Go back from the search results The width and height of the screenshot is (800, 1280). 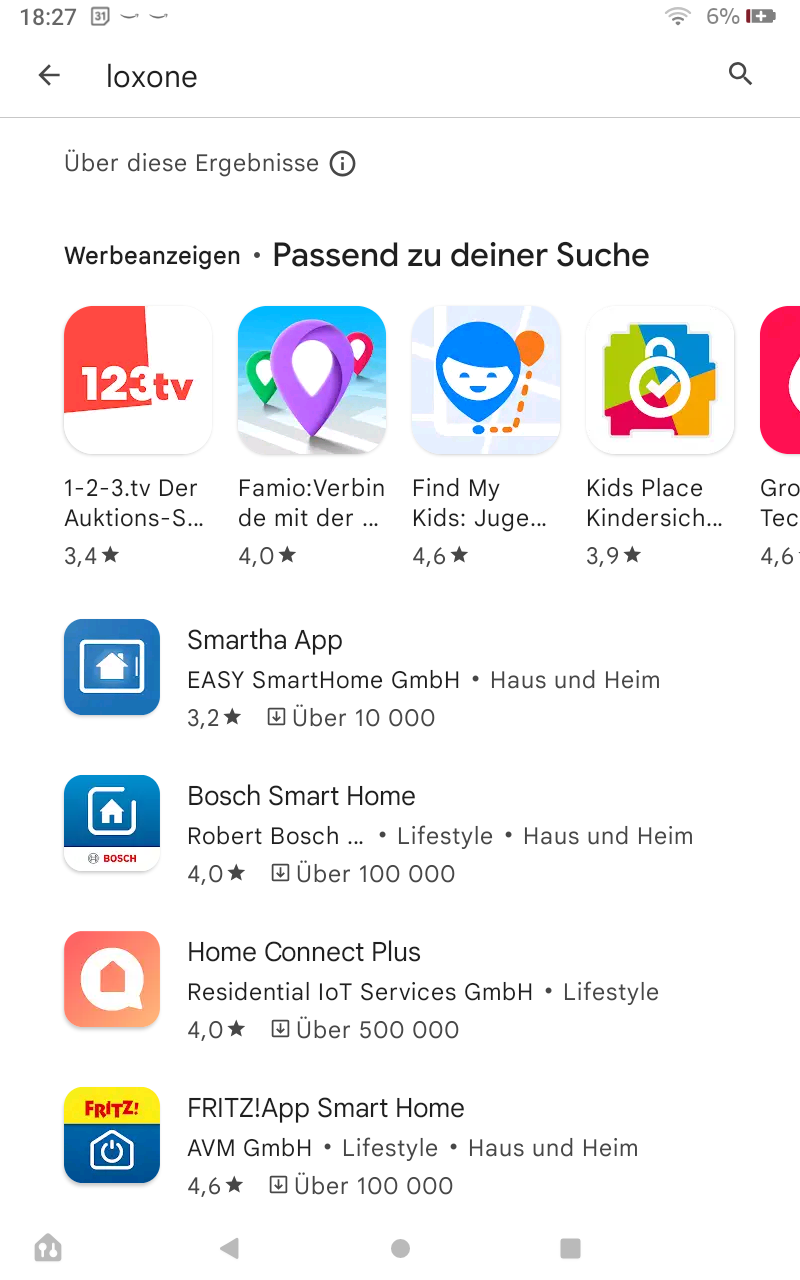pos(49,75)
